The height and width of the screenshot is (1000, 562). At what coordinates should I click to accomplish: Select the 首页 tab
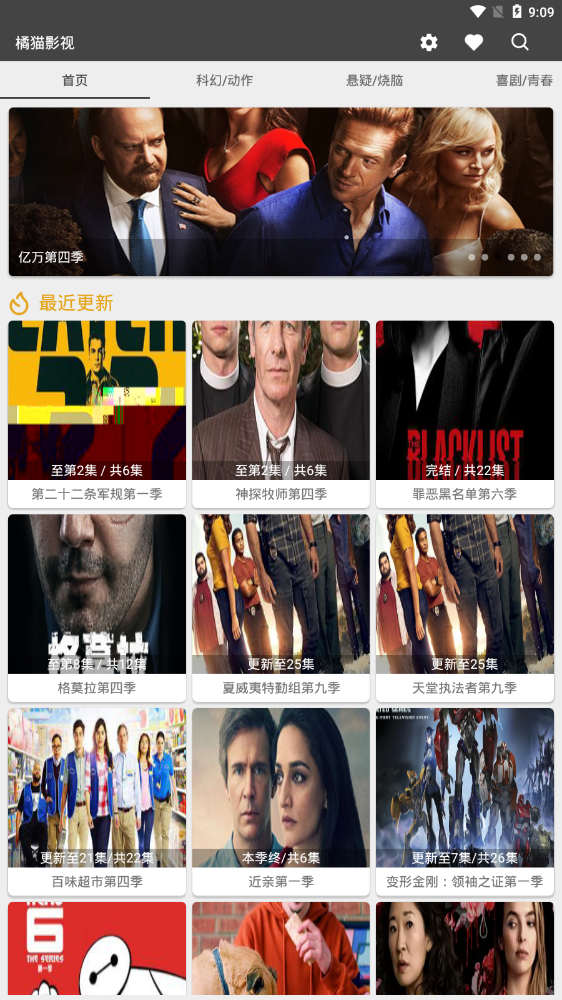pos(75,80)
